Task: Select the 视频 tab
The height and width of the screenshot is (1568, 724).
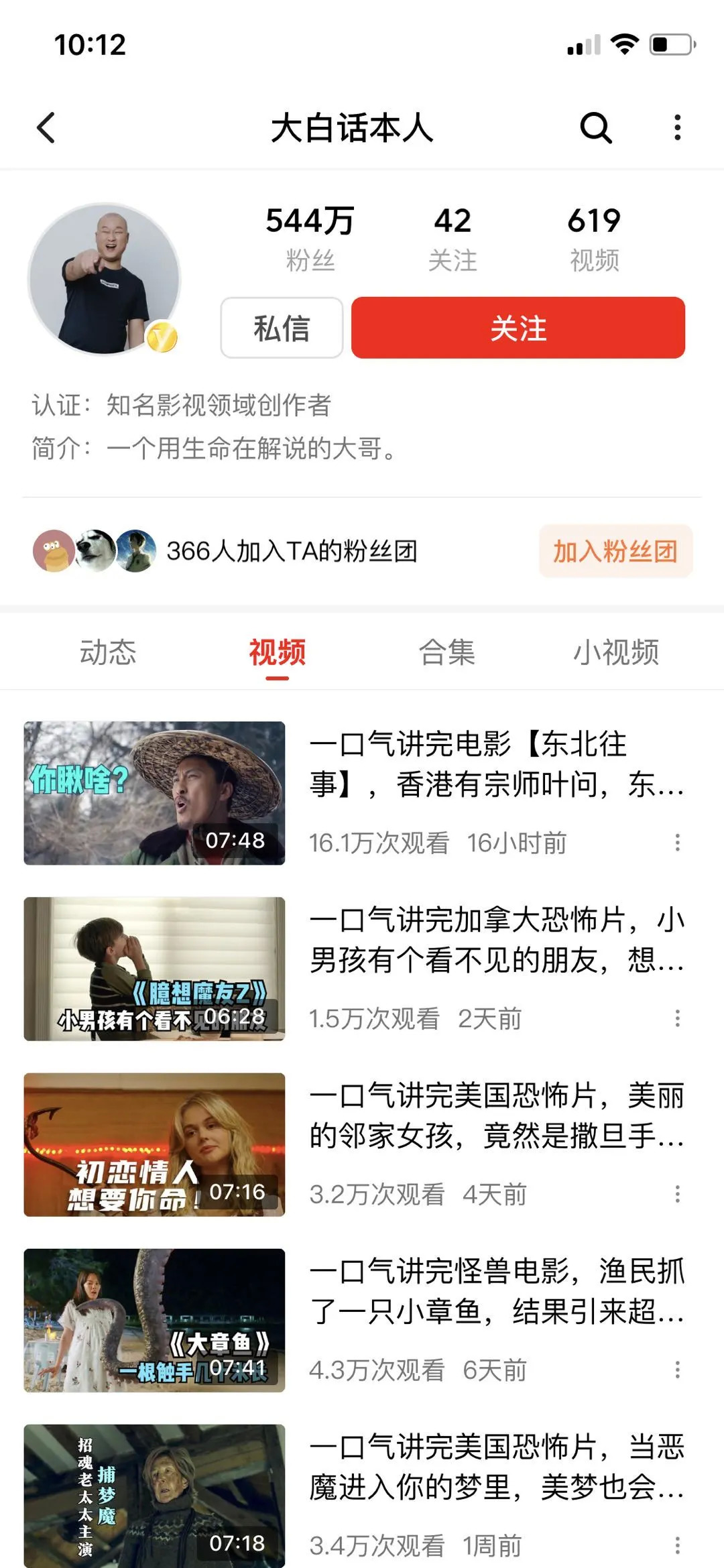Action: pos(278,652)
